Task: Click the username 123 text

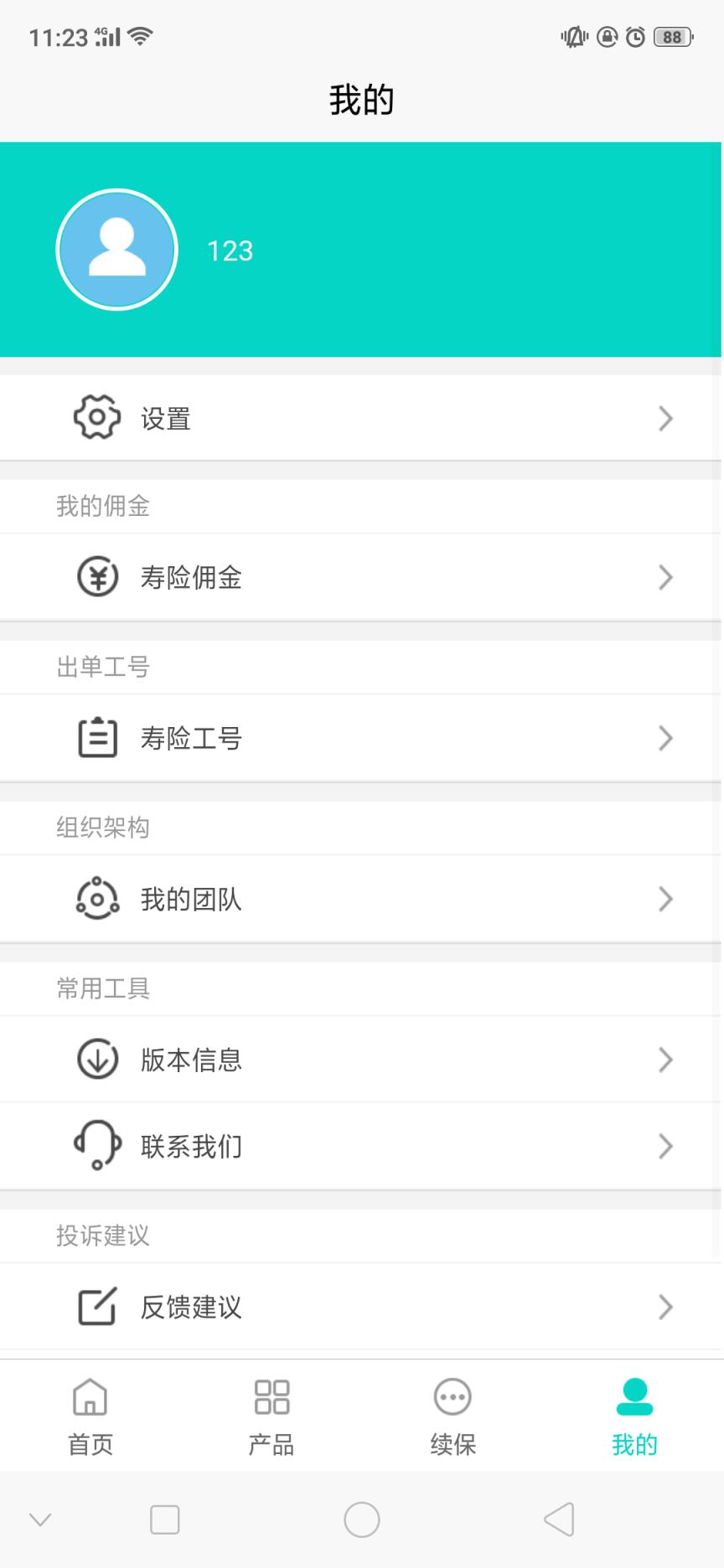Action: (x=229, y=249)
